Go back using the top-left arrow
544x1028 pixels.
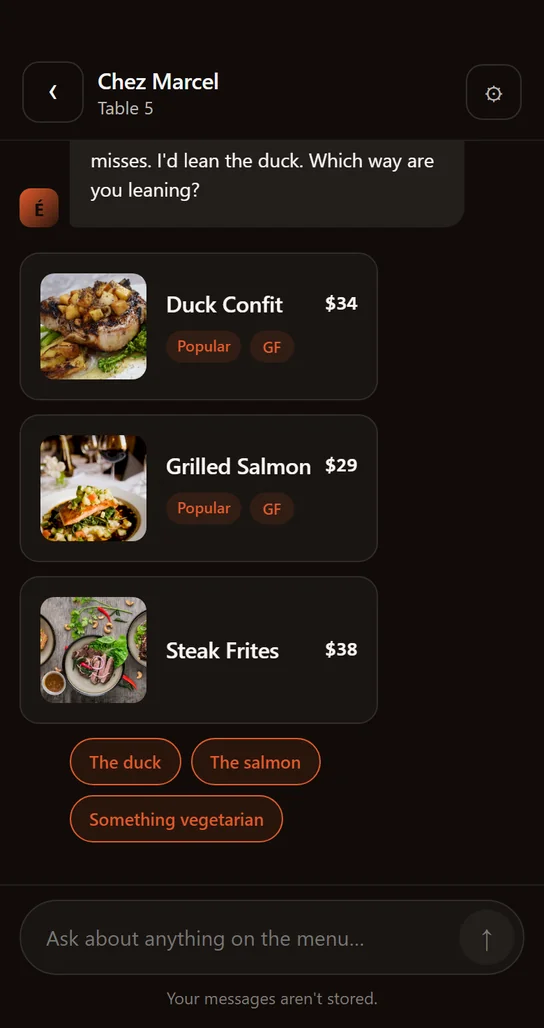(x=53, y=92)
